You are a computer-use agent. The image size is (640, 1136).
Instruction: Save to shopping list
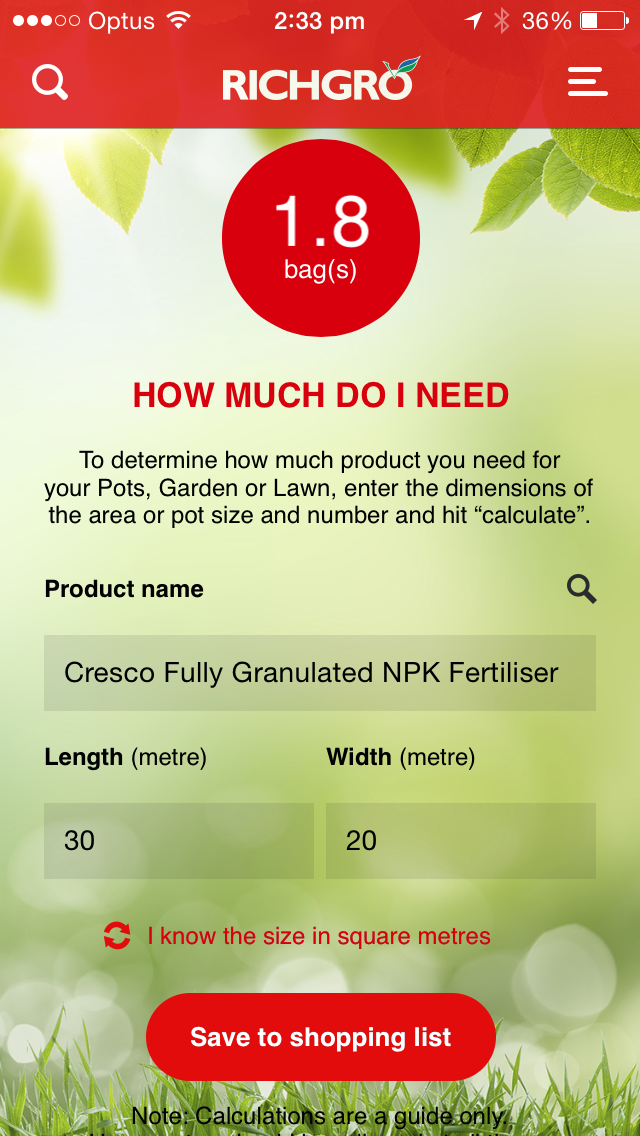(321, 1037)
